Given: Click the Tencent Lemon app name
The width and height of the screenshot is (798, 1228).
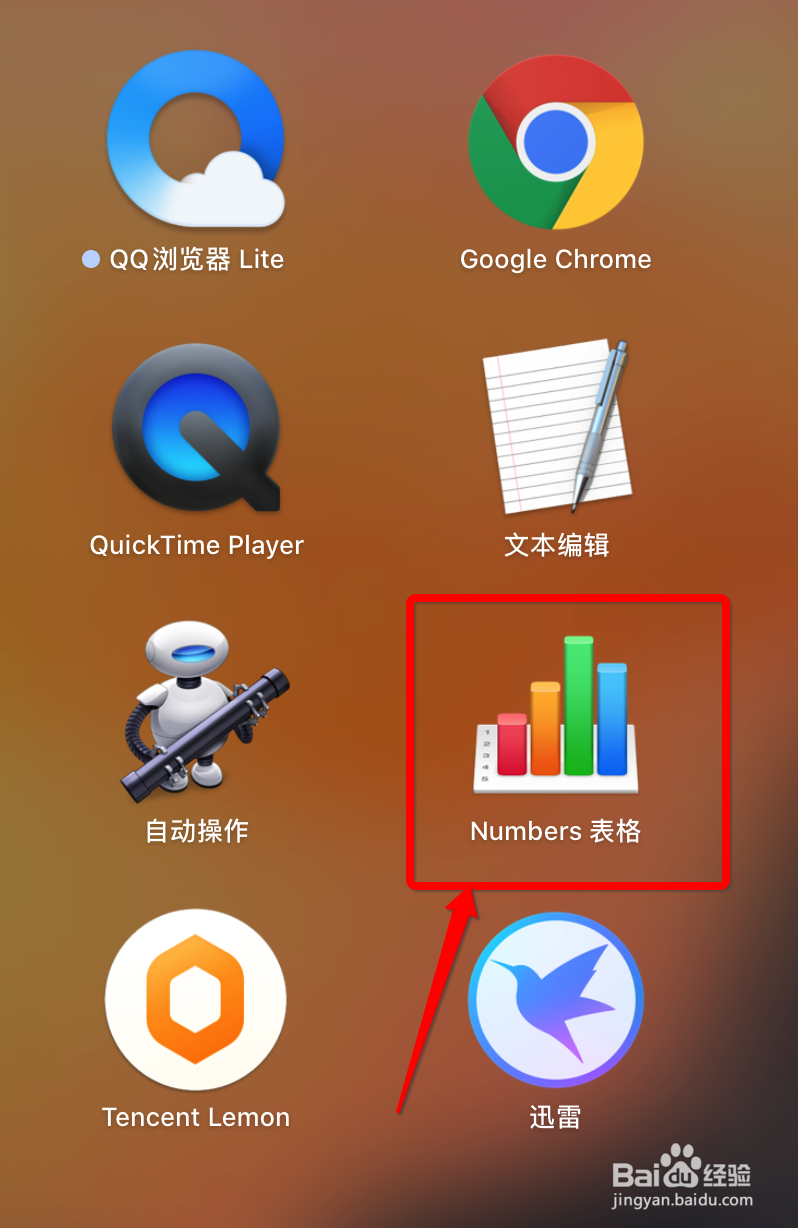Looking at the screenshot, I should pos(195,1117).
